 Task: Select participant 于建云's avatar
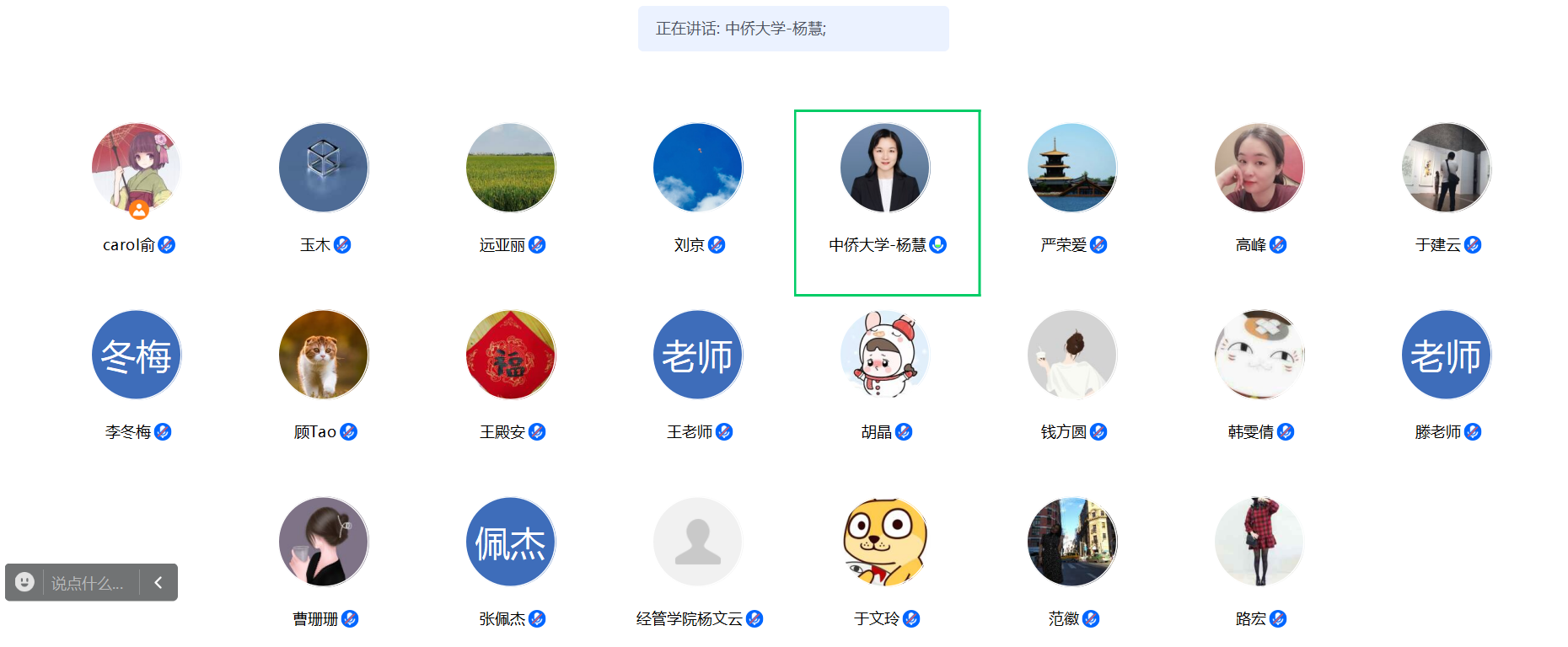1447,168
